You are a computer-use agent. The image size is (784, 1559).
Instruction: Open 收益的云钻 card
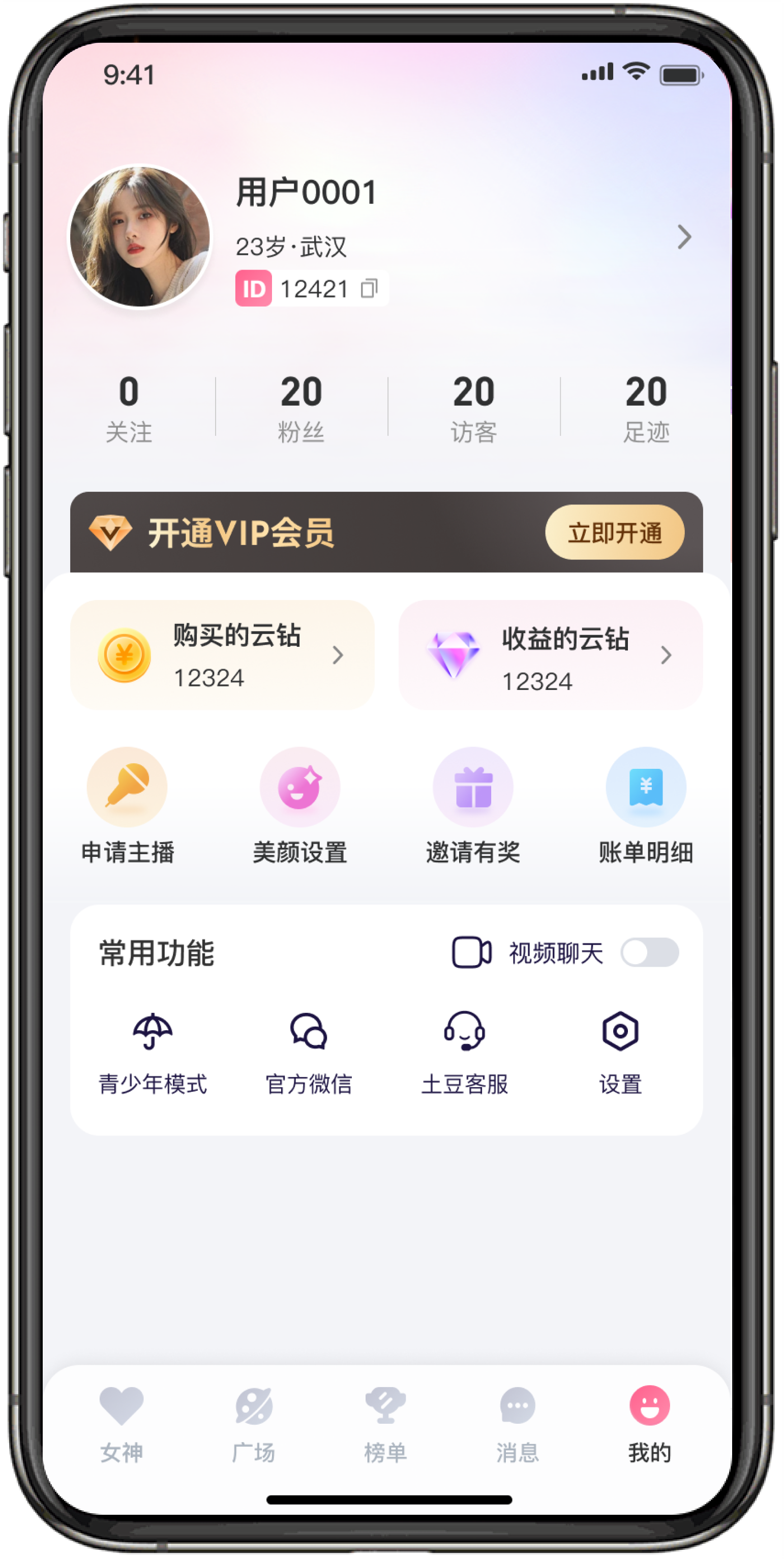550,655
